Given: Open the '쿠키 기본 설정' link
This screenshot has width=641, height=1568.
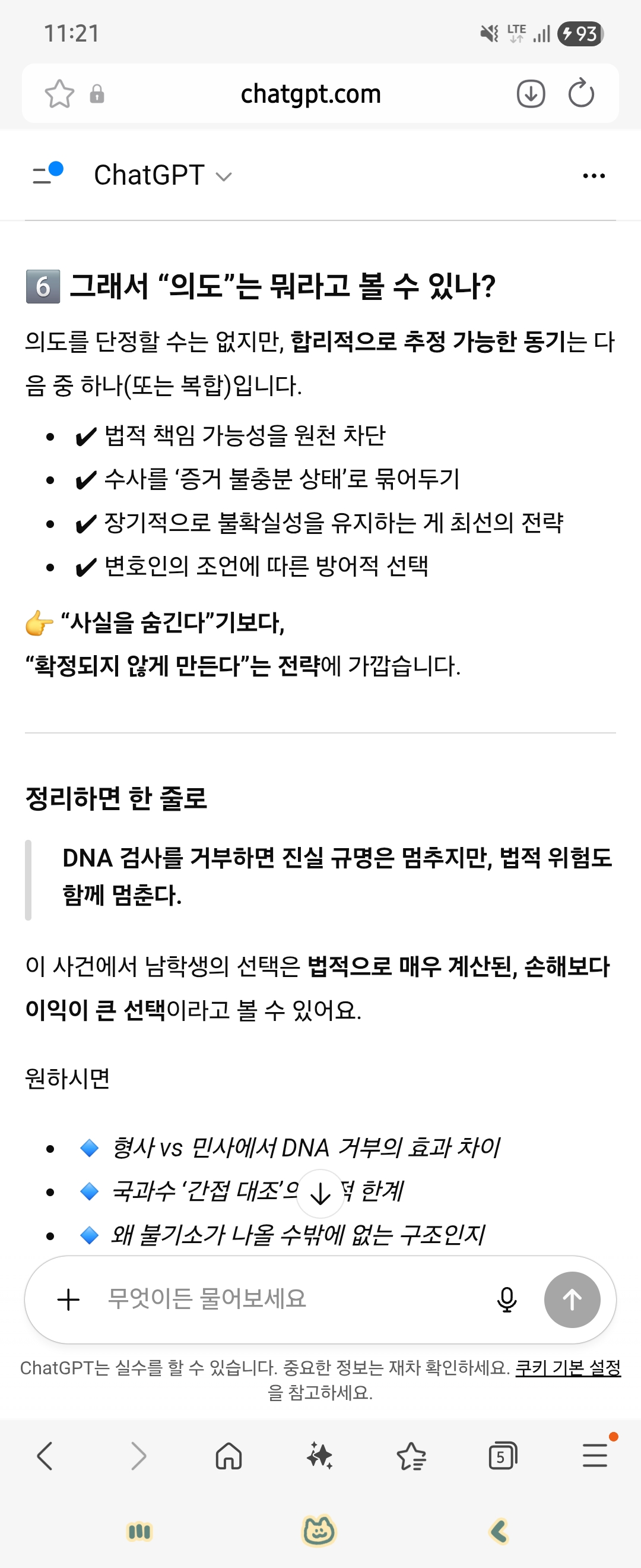Looking at the screenshot, I should tap(567, 1367).
